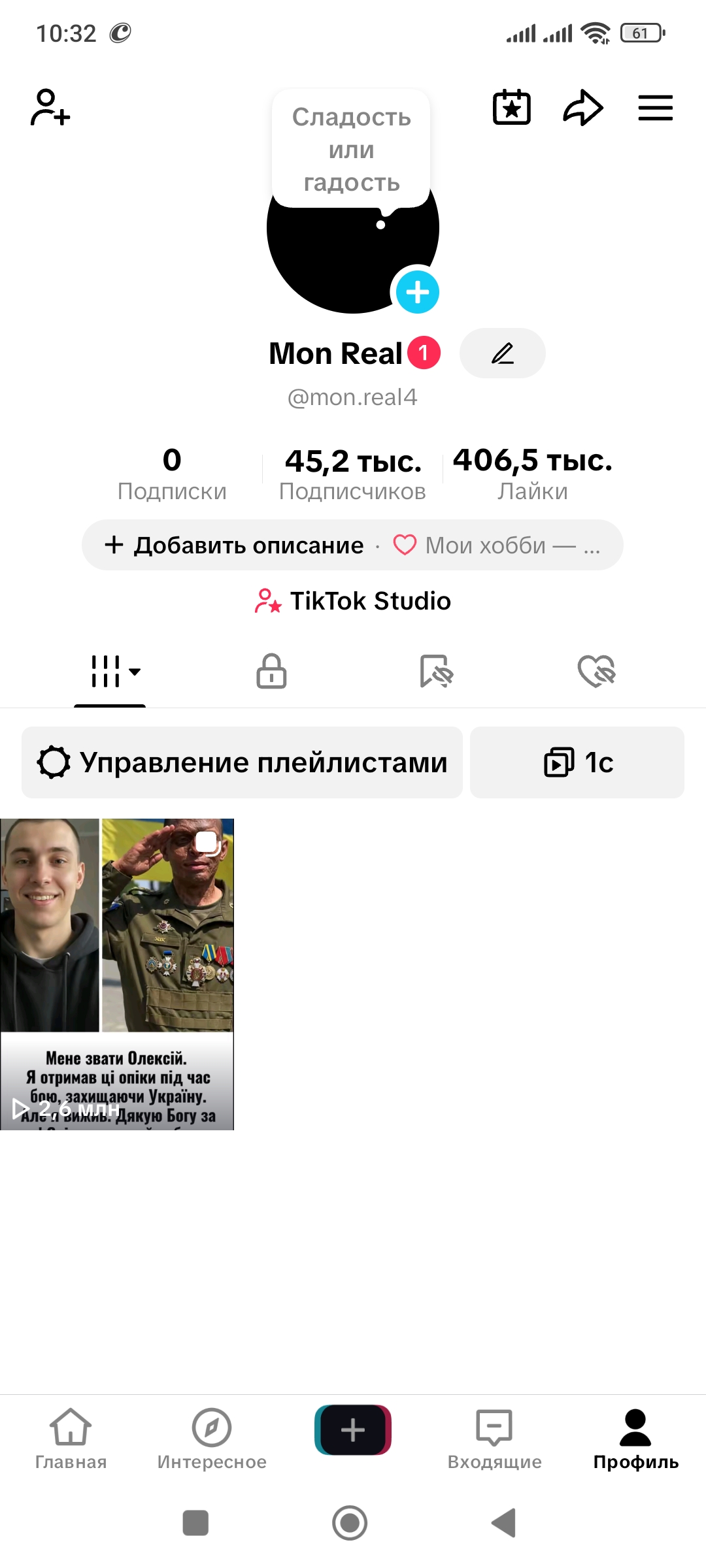Share this profile via arrow icon

click(x=582, y=108)
